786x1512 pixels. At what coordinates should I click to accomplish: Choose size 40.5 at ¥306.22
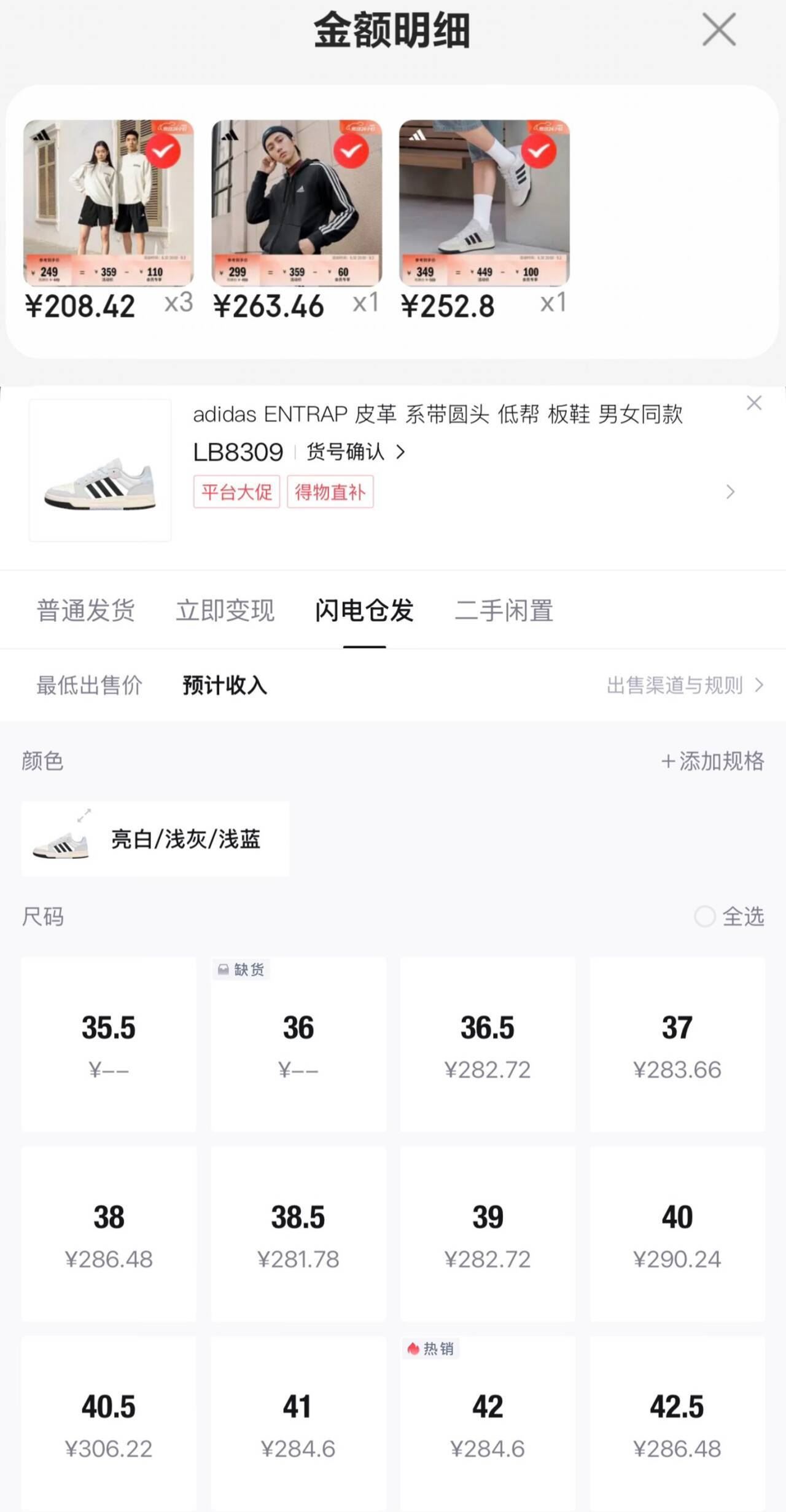(x=109, y=1424)
